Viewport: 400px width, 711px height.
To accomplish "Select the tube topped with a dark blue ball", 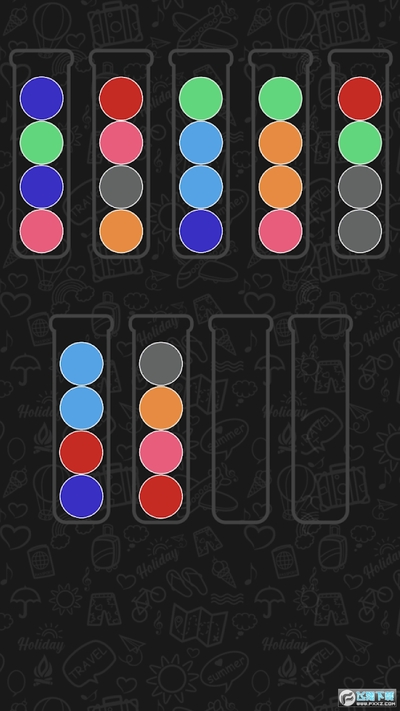I will click(42, 154).
